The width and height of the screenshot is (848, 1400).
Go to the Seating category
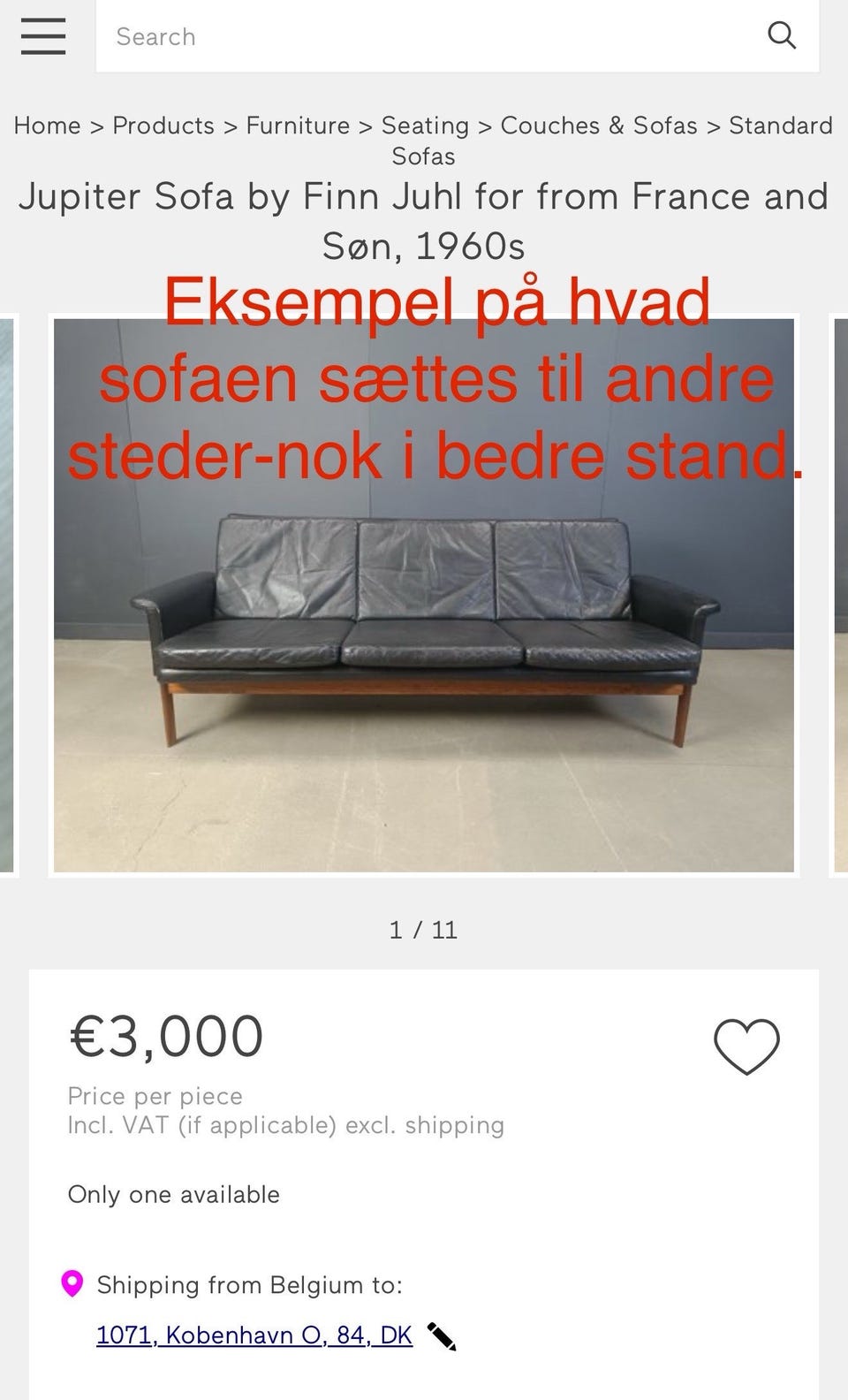[425, 126]
